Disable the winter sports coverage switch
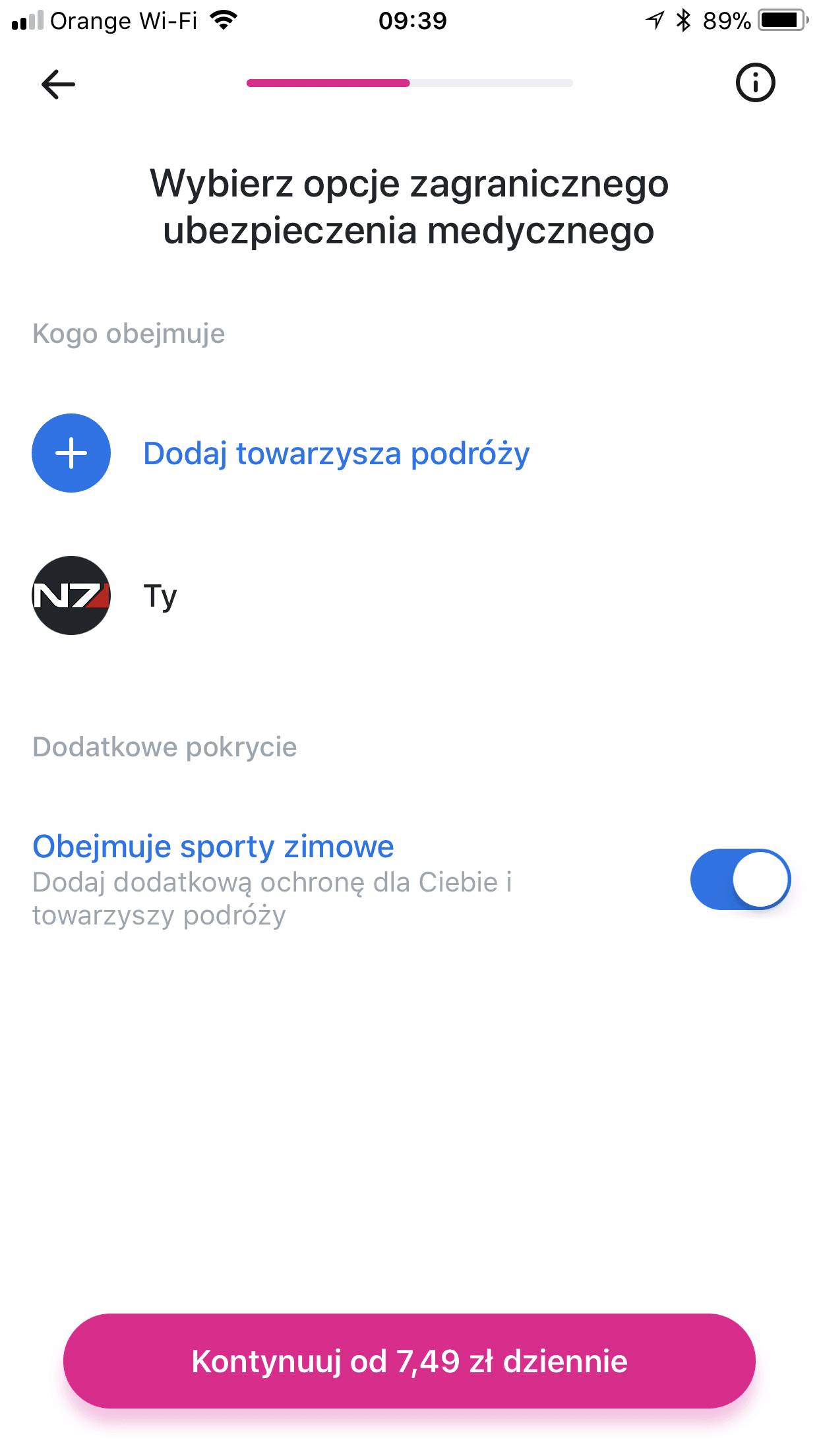This screenshot has width=819, height=1456. pos(740,880)
